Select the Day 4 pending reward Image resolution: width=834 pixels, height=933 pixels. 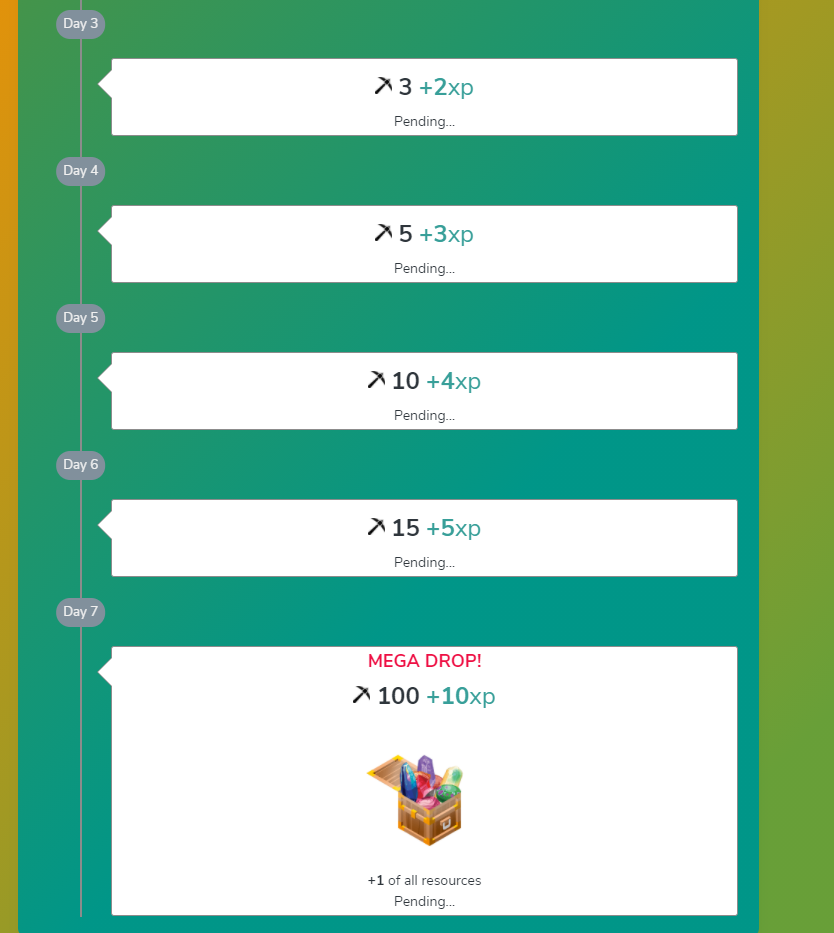(x=424, y=244)
